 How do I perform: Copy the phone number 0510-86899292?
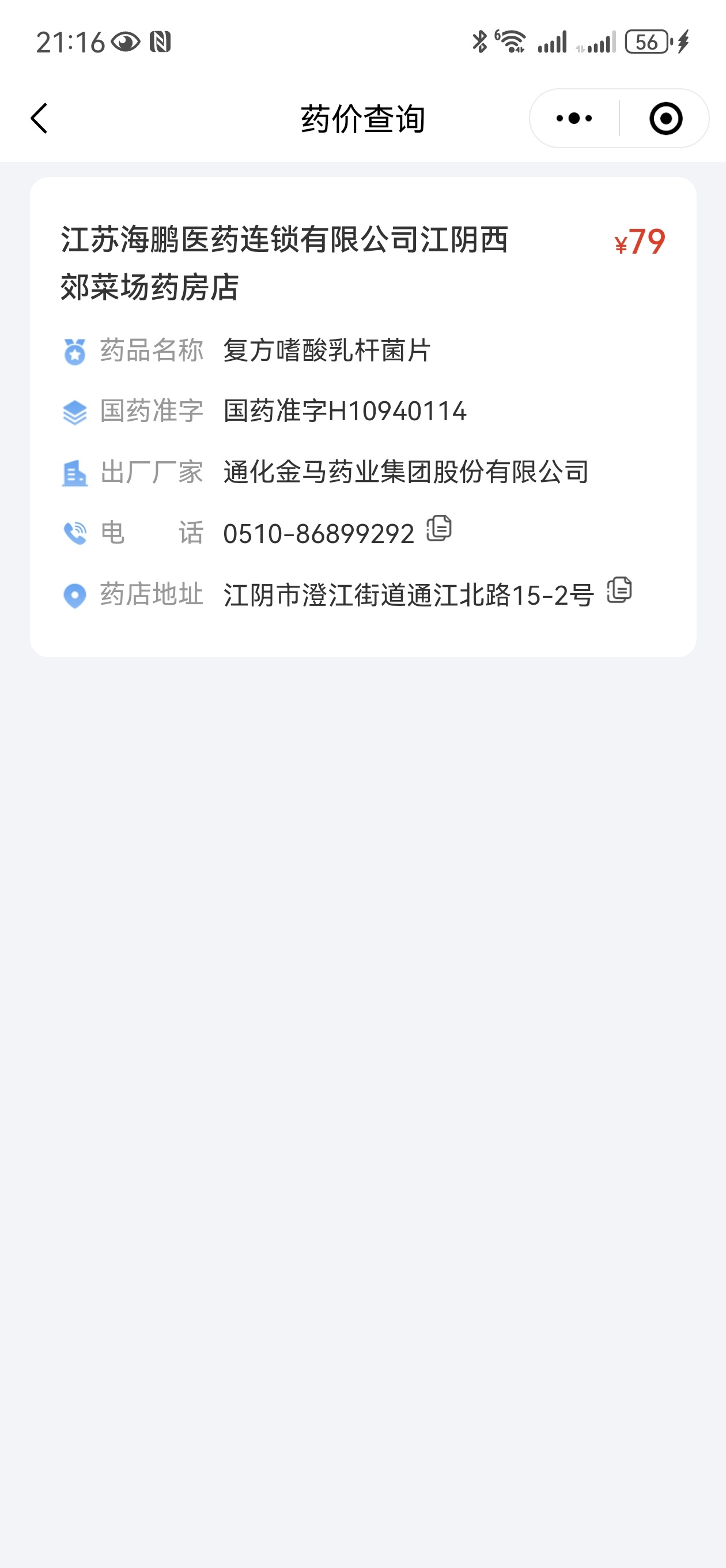[438, 529]
